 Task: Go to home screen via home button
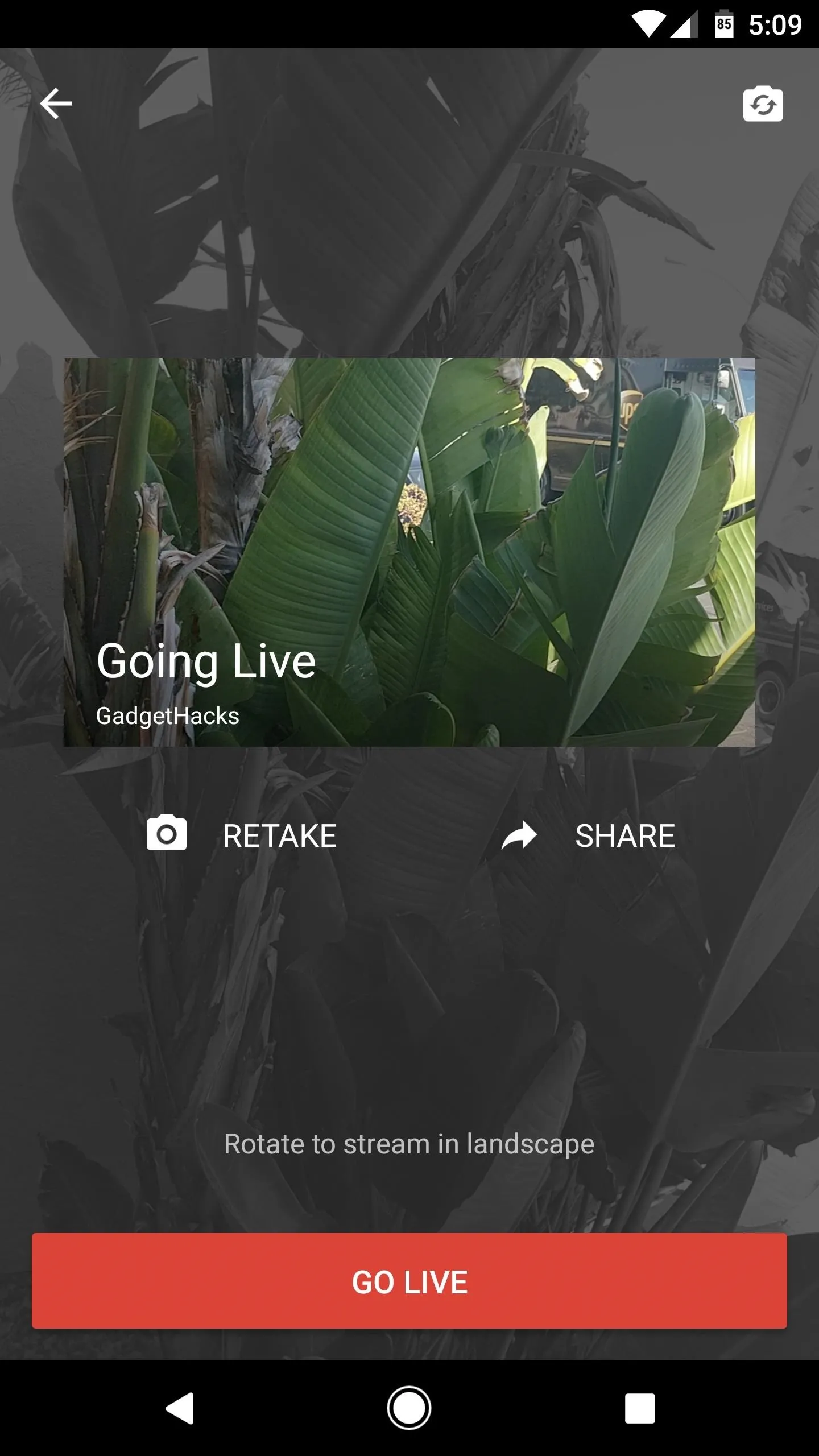[x=409, y=1408]
